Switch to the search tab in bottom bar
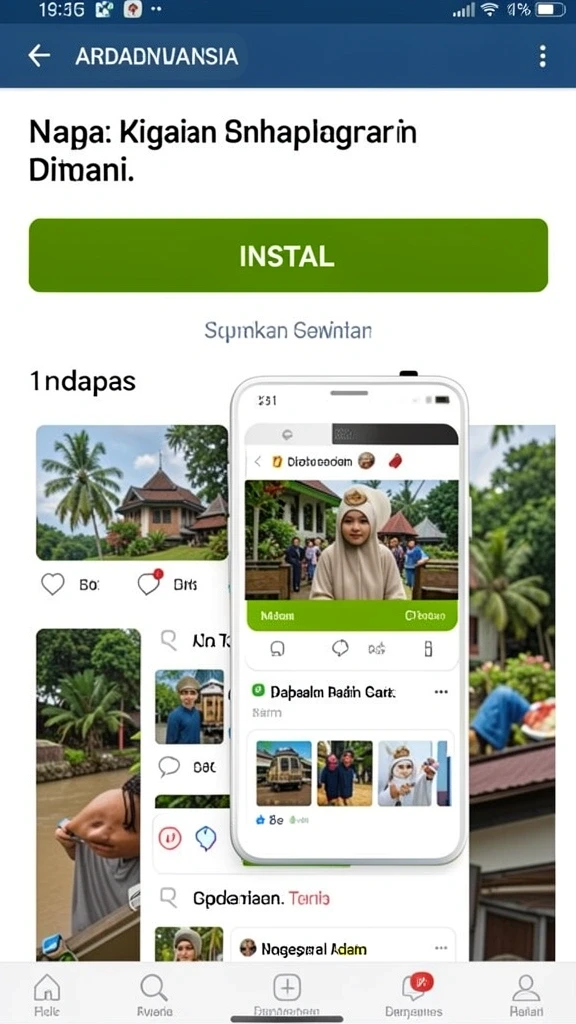 [x=155, y=995]
